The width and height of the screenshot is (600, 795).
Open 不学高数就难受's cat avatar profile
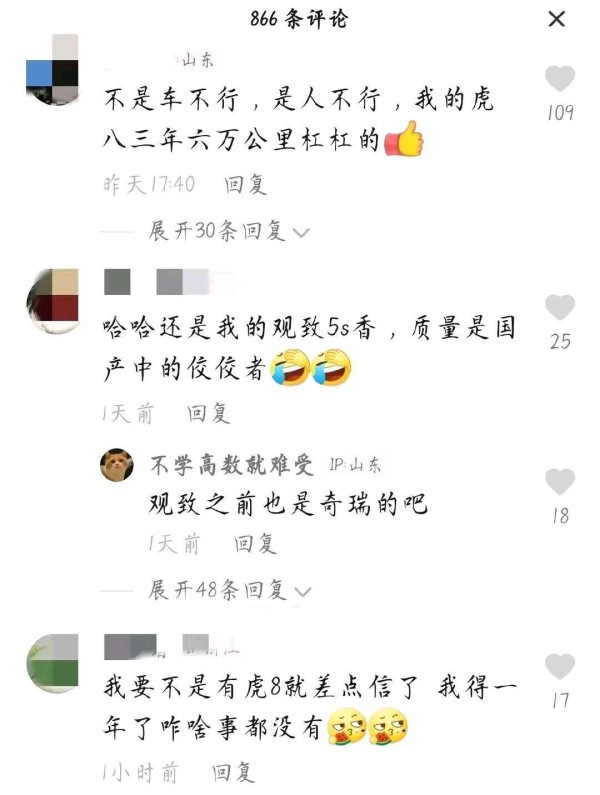[x=117, y=465]
